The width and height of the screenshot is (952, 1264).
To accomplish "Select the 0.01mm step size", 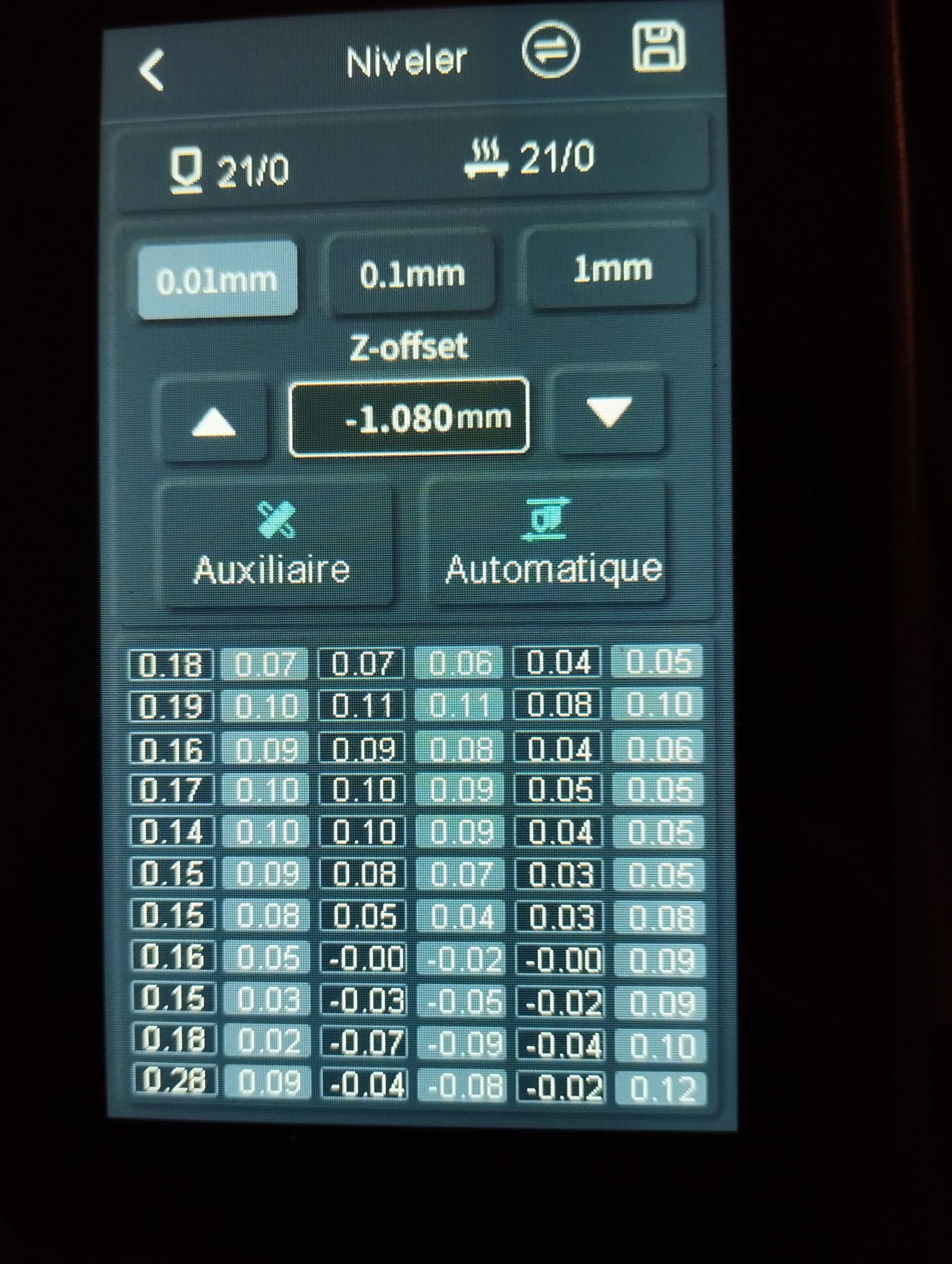I will (x=217, y=279).
